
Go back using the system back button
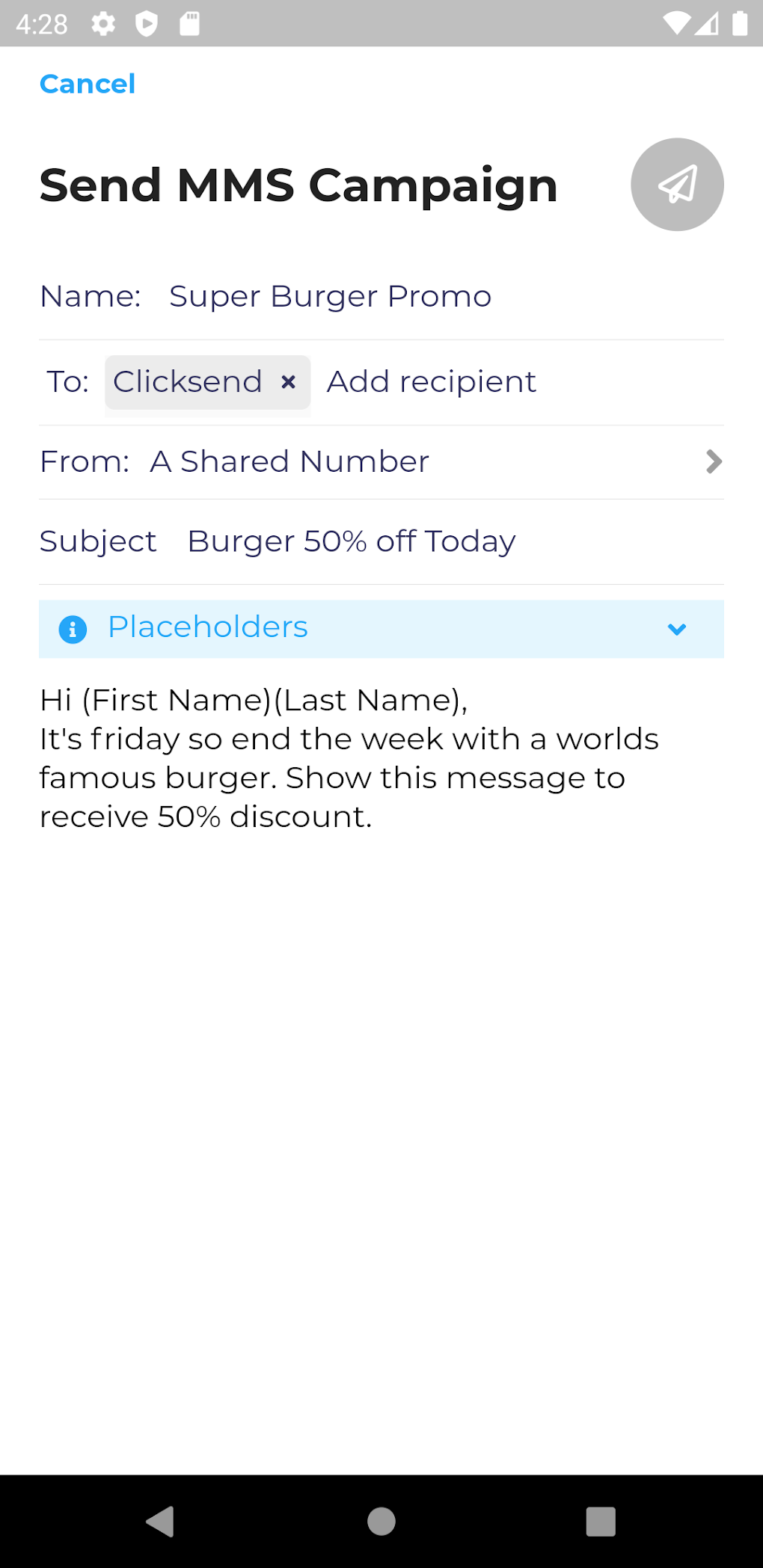click(x=160, y=1521)
